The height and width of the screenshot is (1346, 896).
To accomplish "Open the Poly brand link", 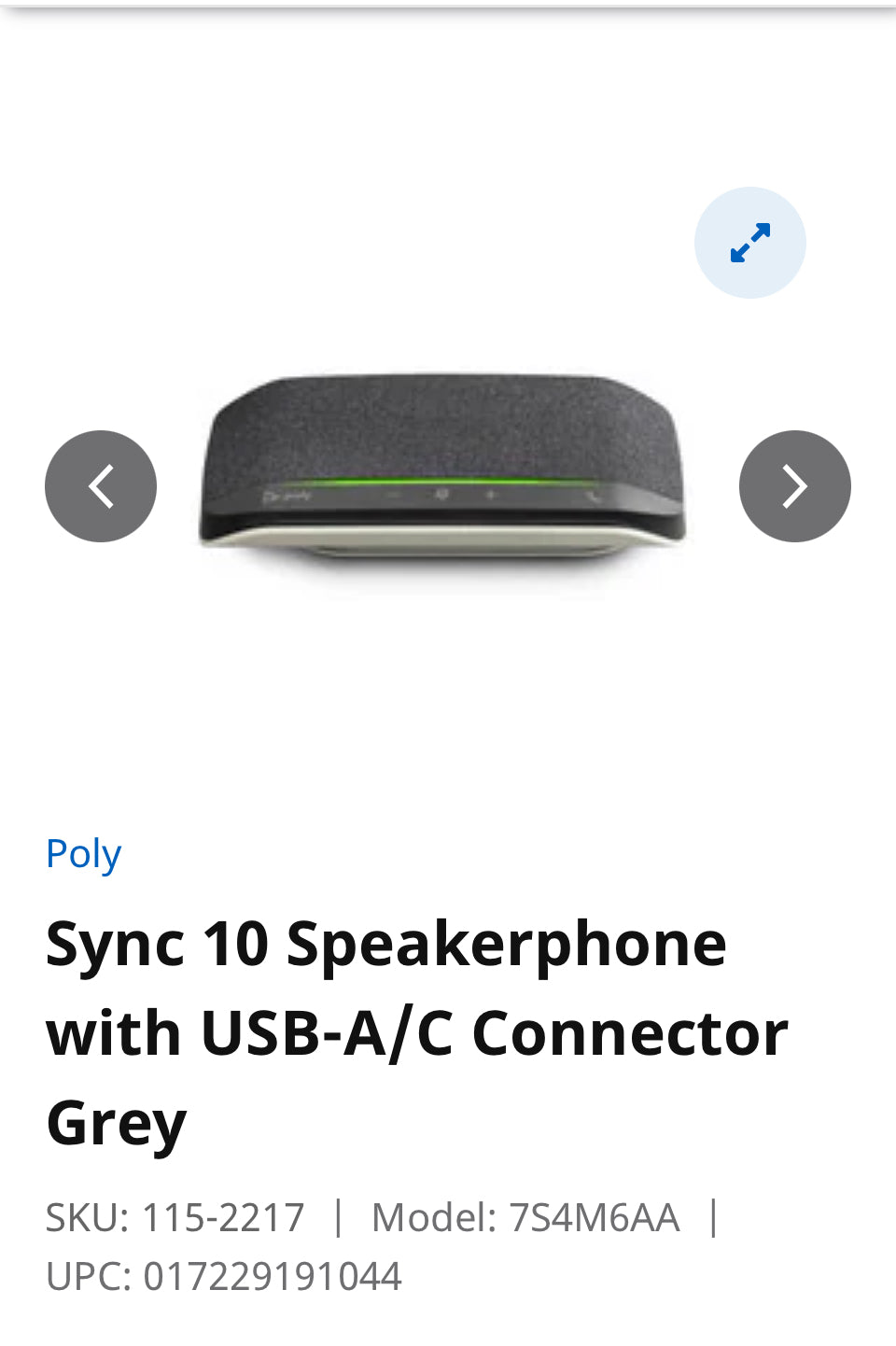I will 83,853.
